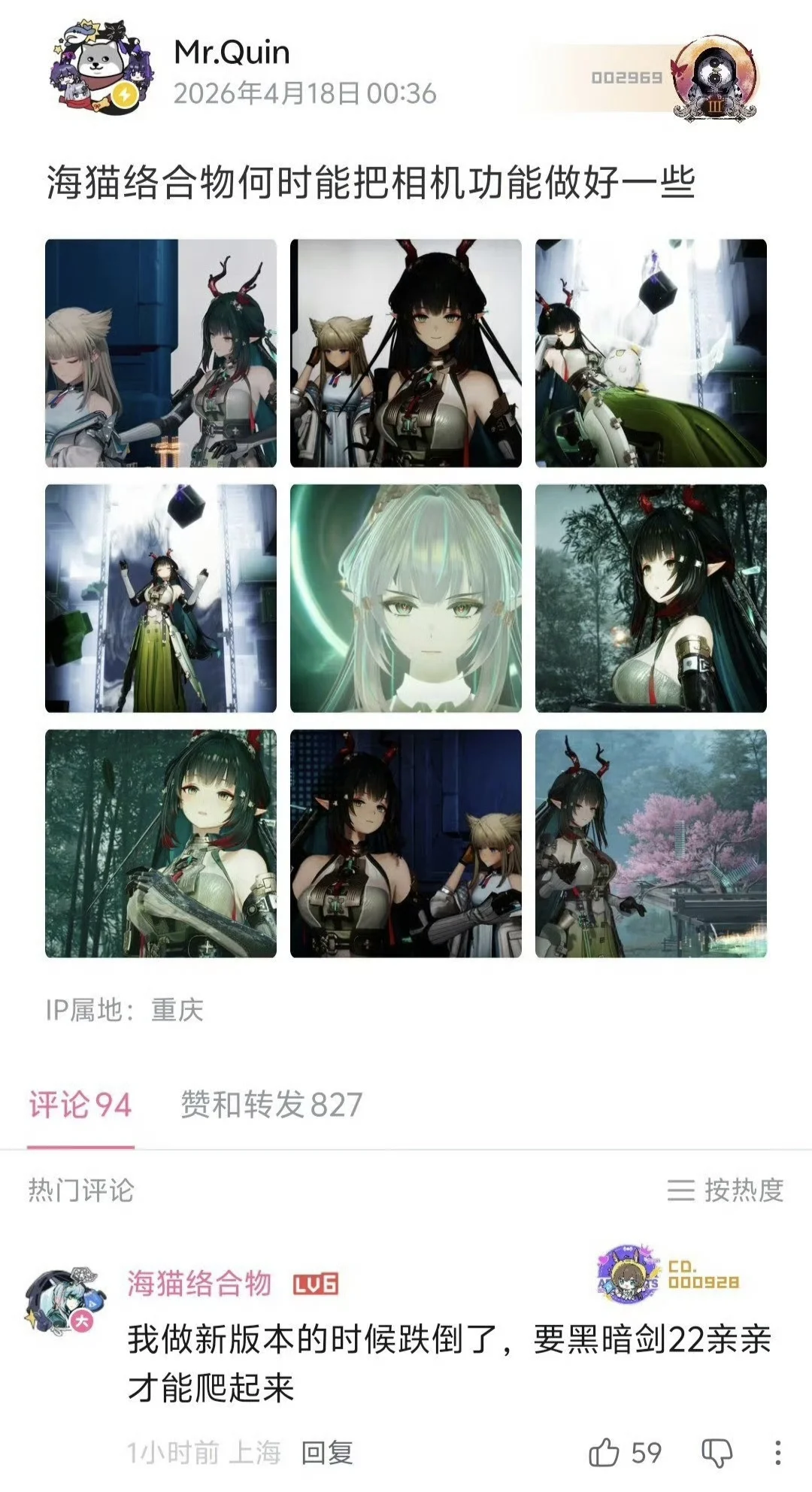
Task: Switch to the 赞和转发 827 tab
Action: click(x=271, y=1105)
